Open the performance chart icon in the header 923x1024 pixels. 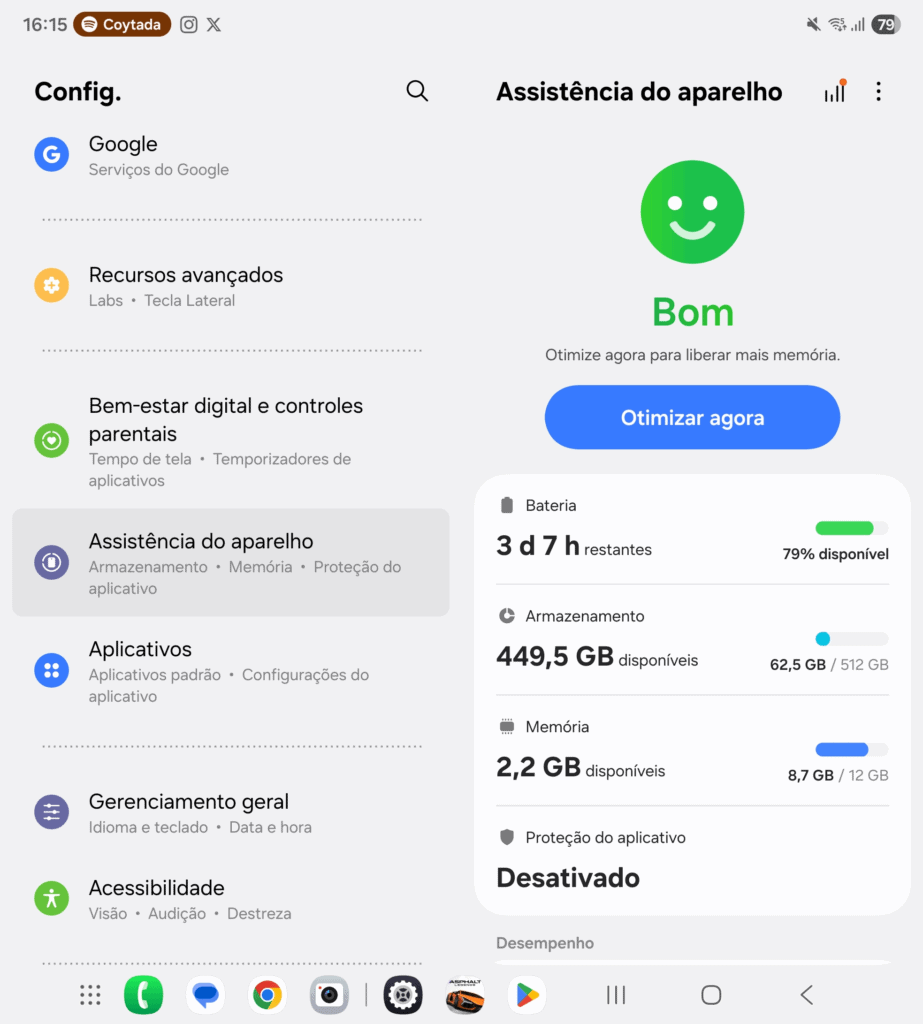coord(836,91)
